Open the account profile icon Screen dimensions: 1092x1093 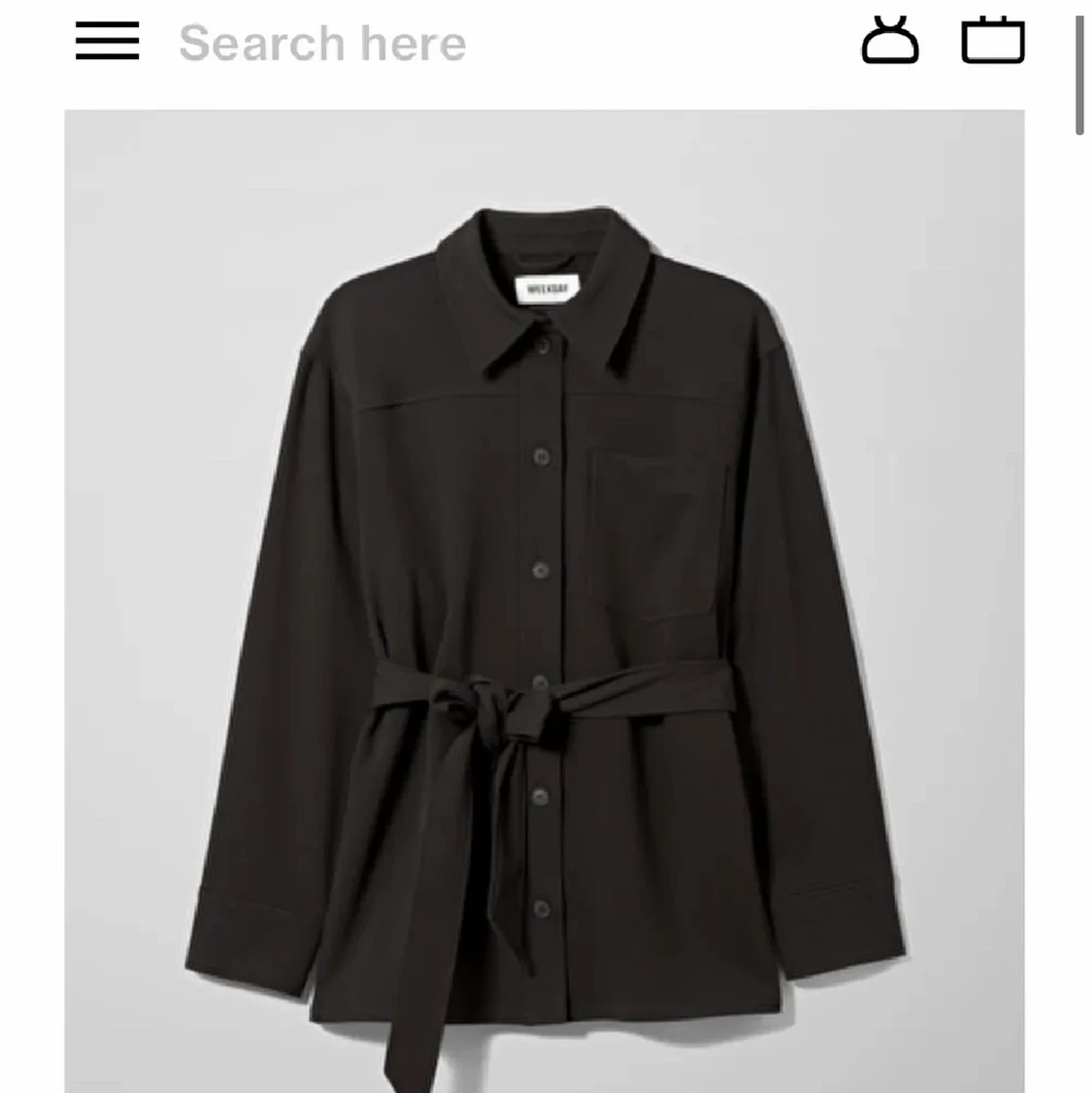coord(889,41)
